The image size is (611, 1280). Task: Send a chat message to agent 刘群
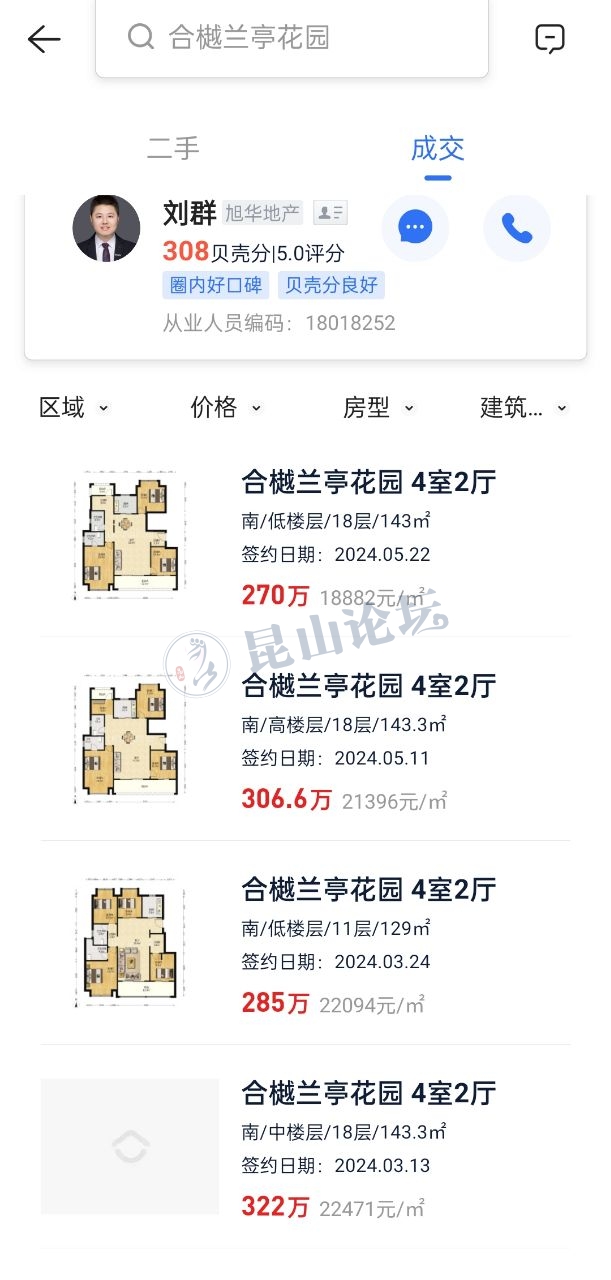coord(415,228)
